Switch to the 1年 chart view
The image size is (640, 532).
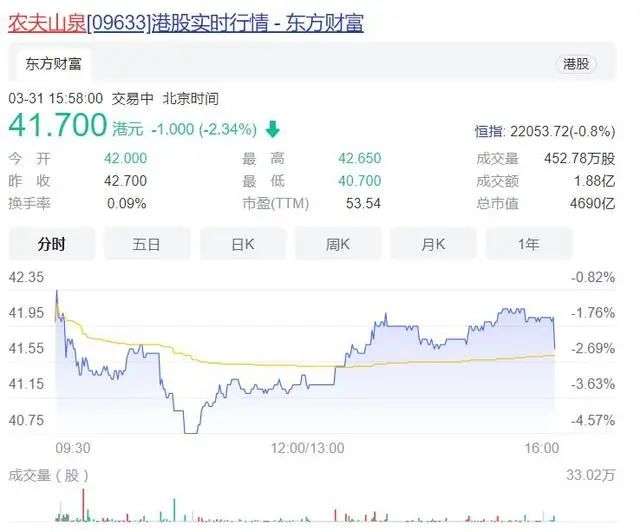[529, 244]
